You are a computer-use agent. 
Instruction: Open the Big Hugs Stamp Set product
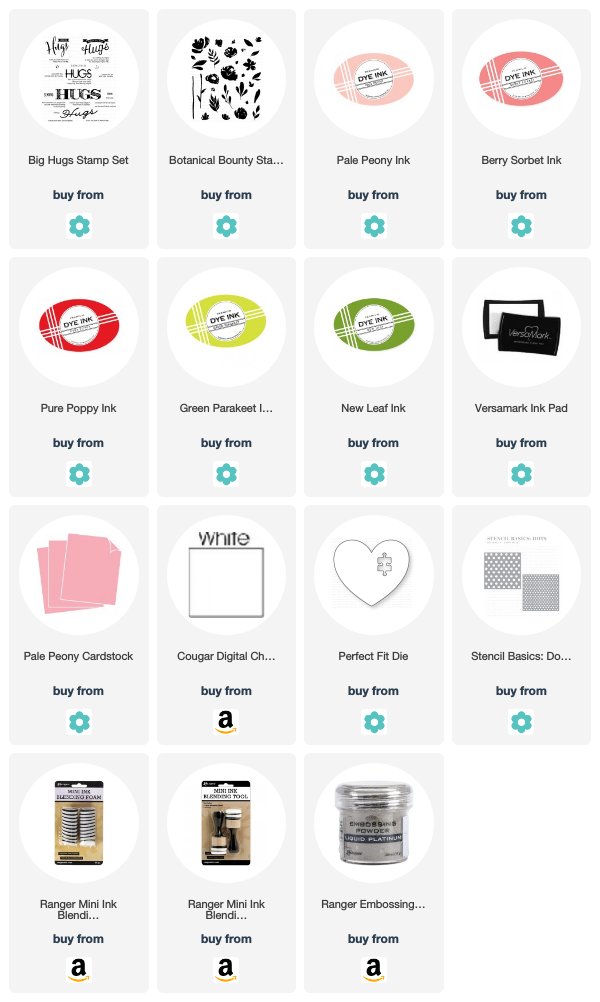click(78, 77)
